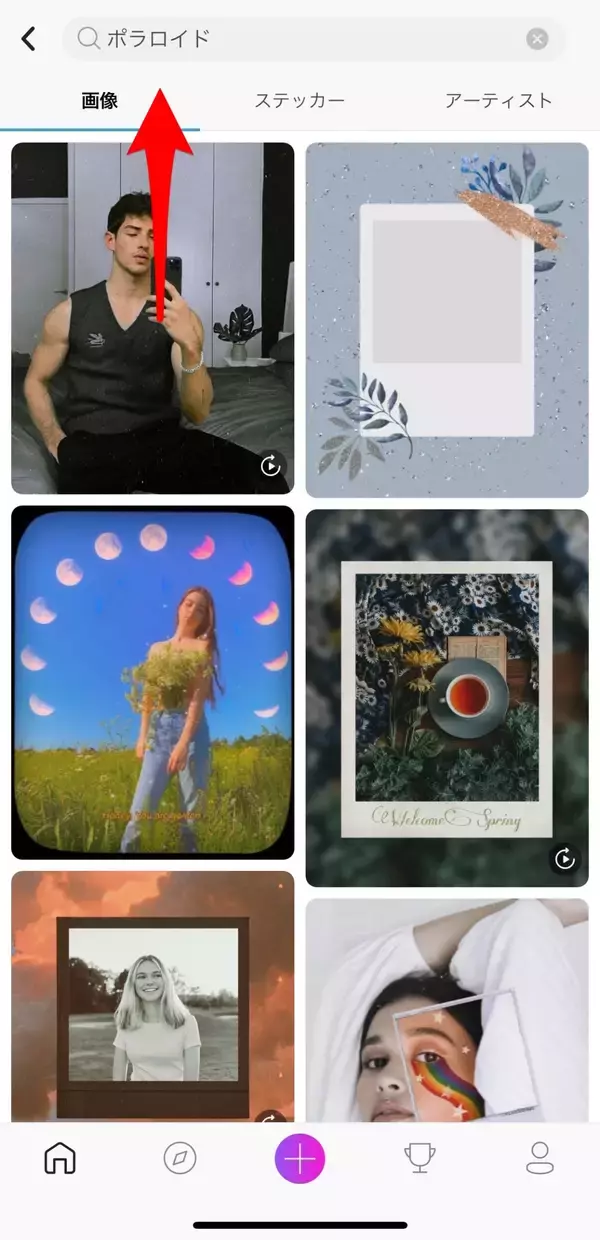
Task: Open the challenges trophy tab
Action: tap(420, 1158)
